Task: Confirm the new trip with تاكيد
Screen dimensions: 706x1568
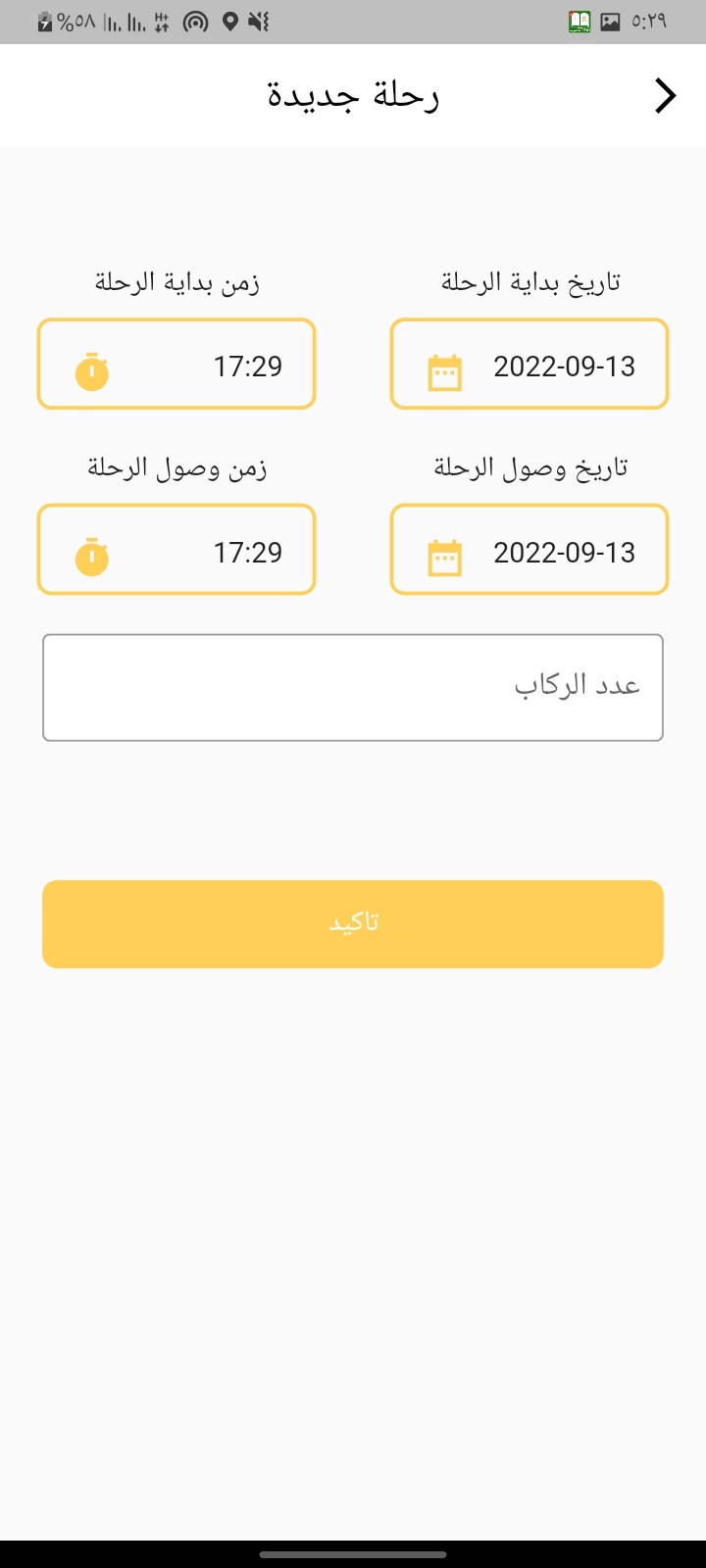Action: (353, 924)
